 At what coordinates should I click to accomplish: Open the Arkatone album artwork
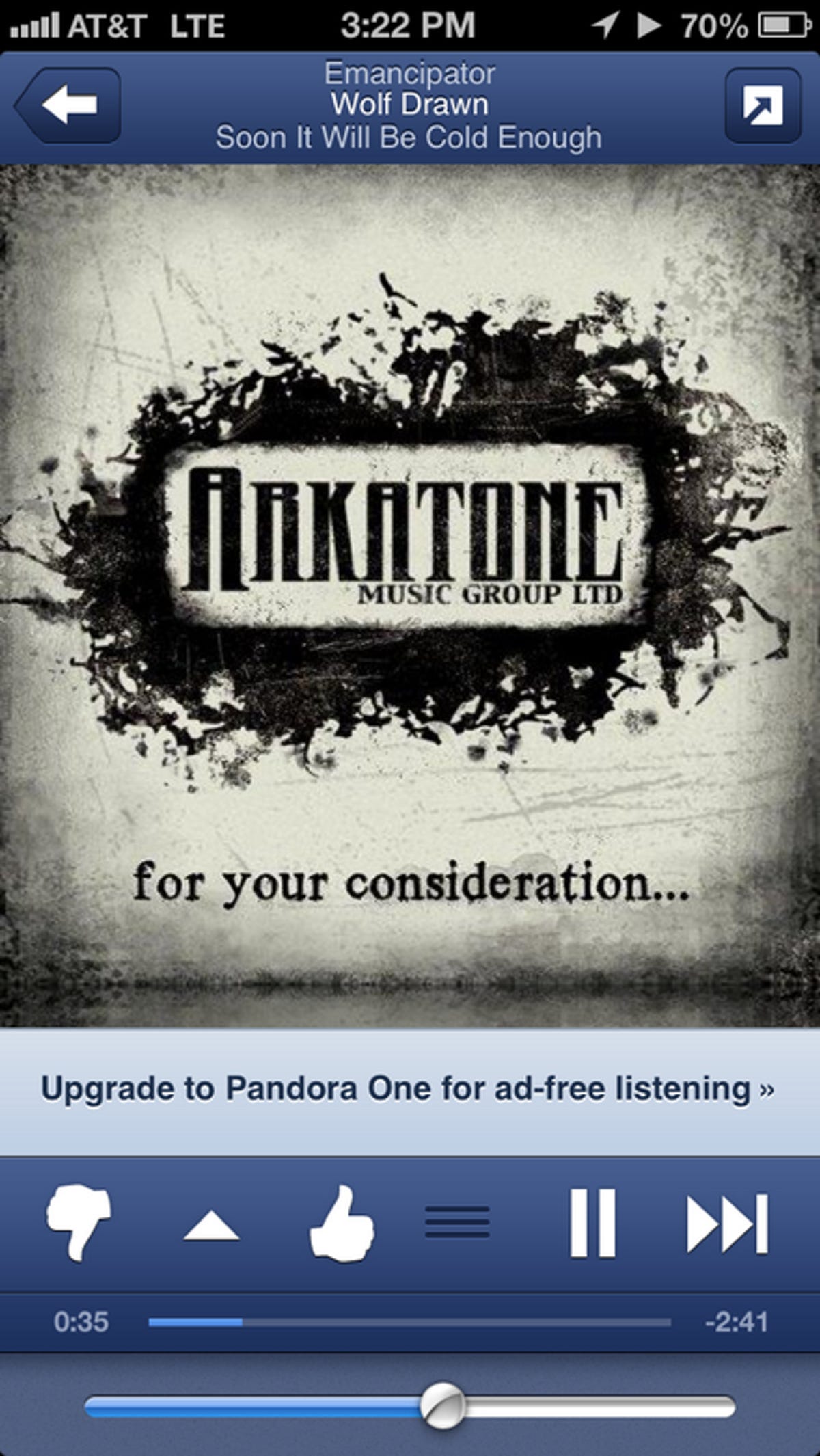[x=409, y=596]
